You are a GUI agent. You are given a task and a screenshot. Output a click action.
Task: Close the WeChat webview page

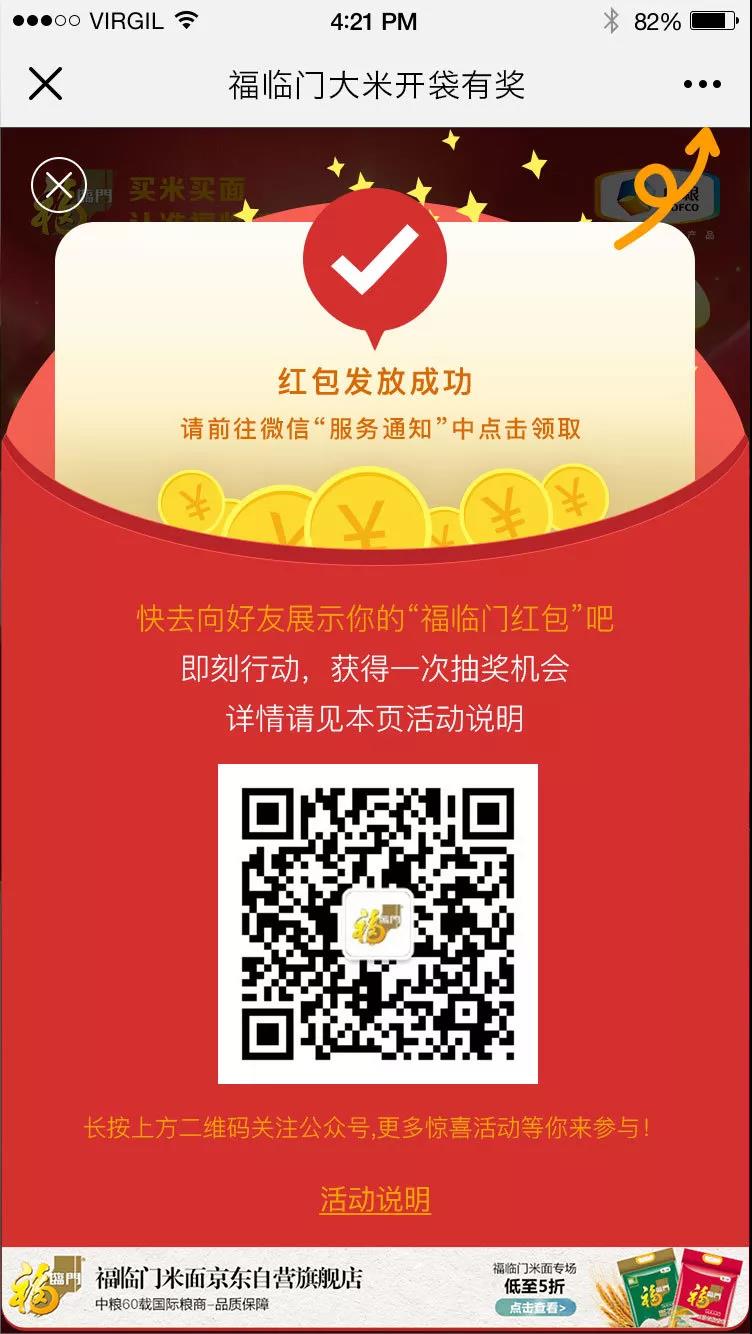46,84
